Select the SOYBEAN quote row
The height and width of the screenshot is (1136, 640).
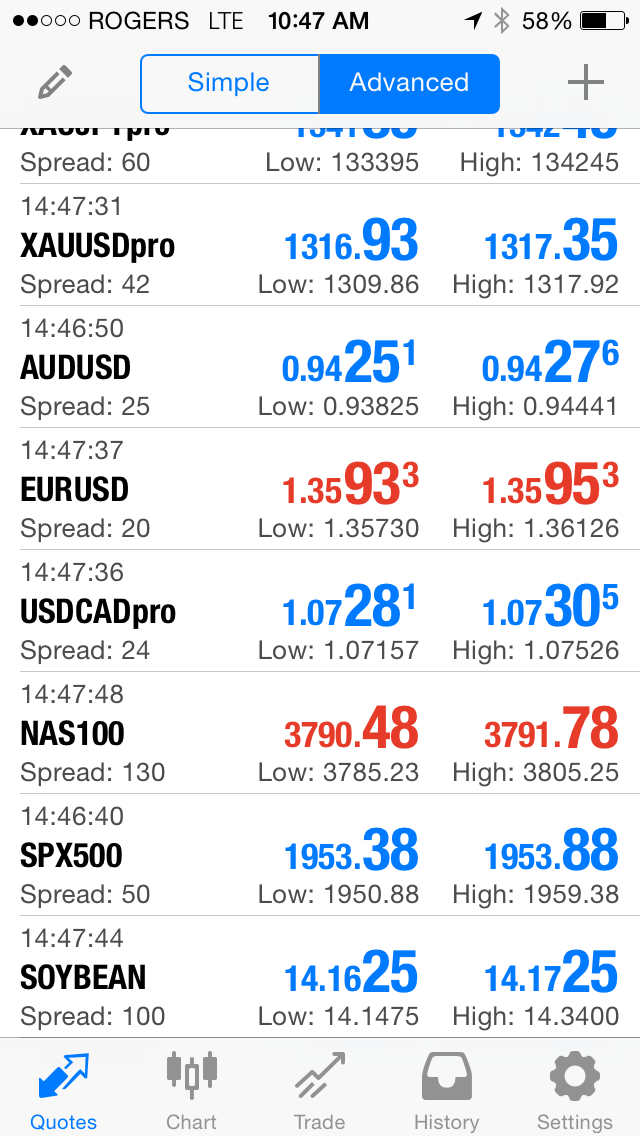[320, 977]
